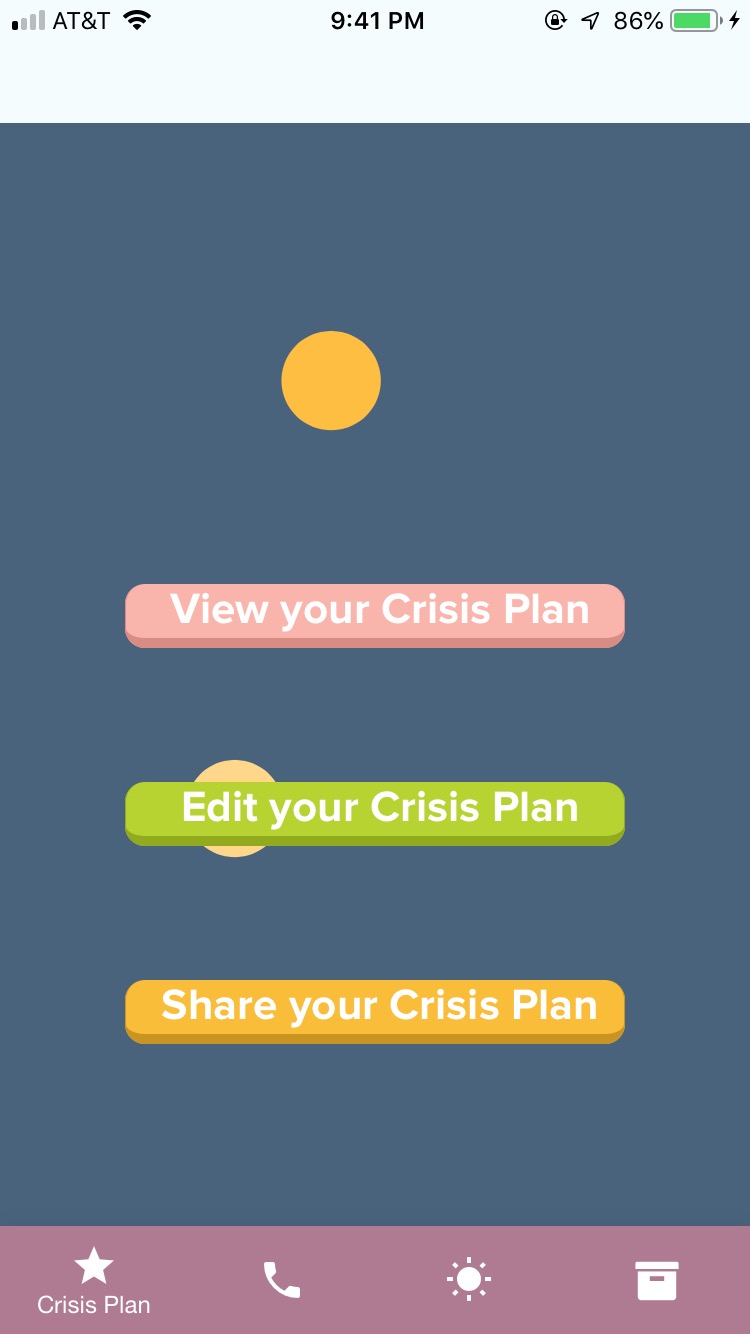750x1334 pixels.
Task: Select Share your Crisis Plan
Action: coord(375,1009)
